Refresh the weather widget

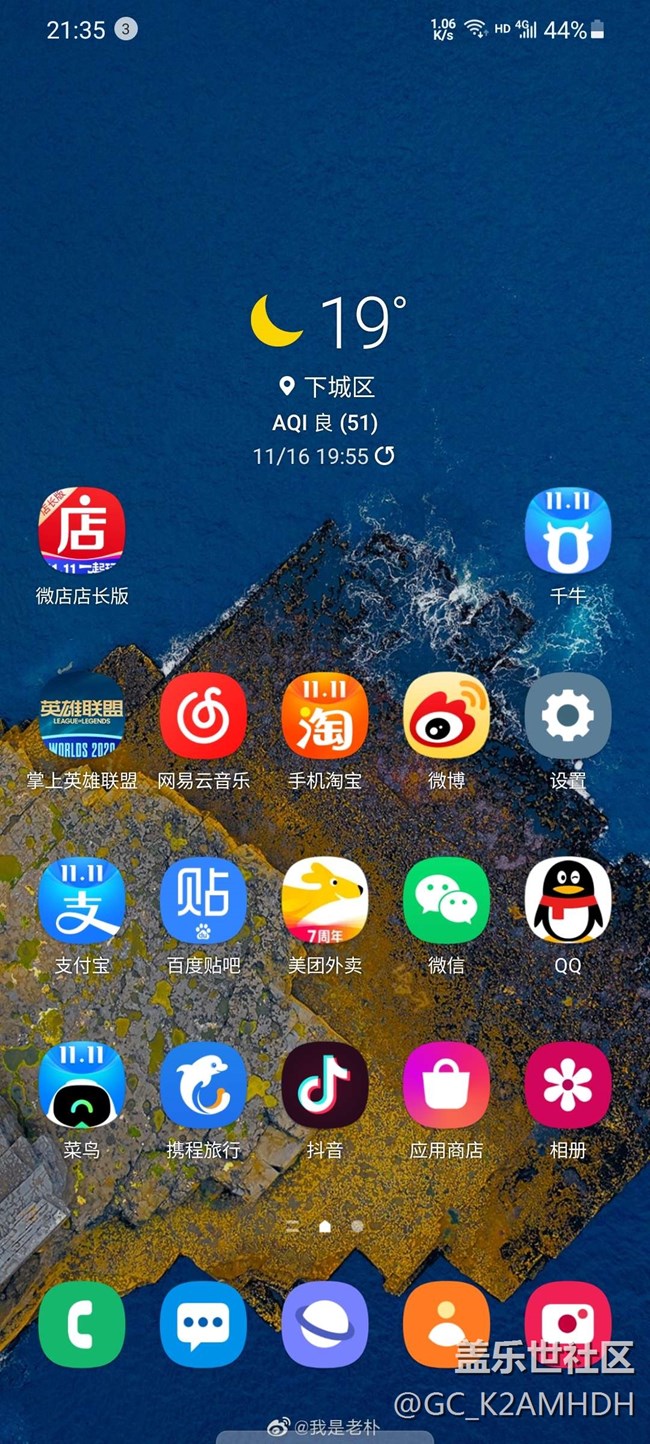(x=385, y=456)
